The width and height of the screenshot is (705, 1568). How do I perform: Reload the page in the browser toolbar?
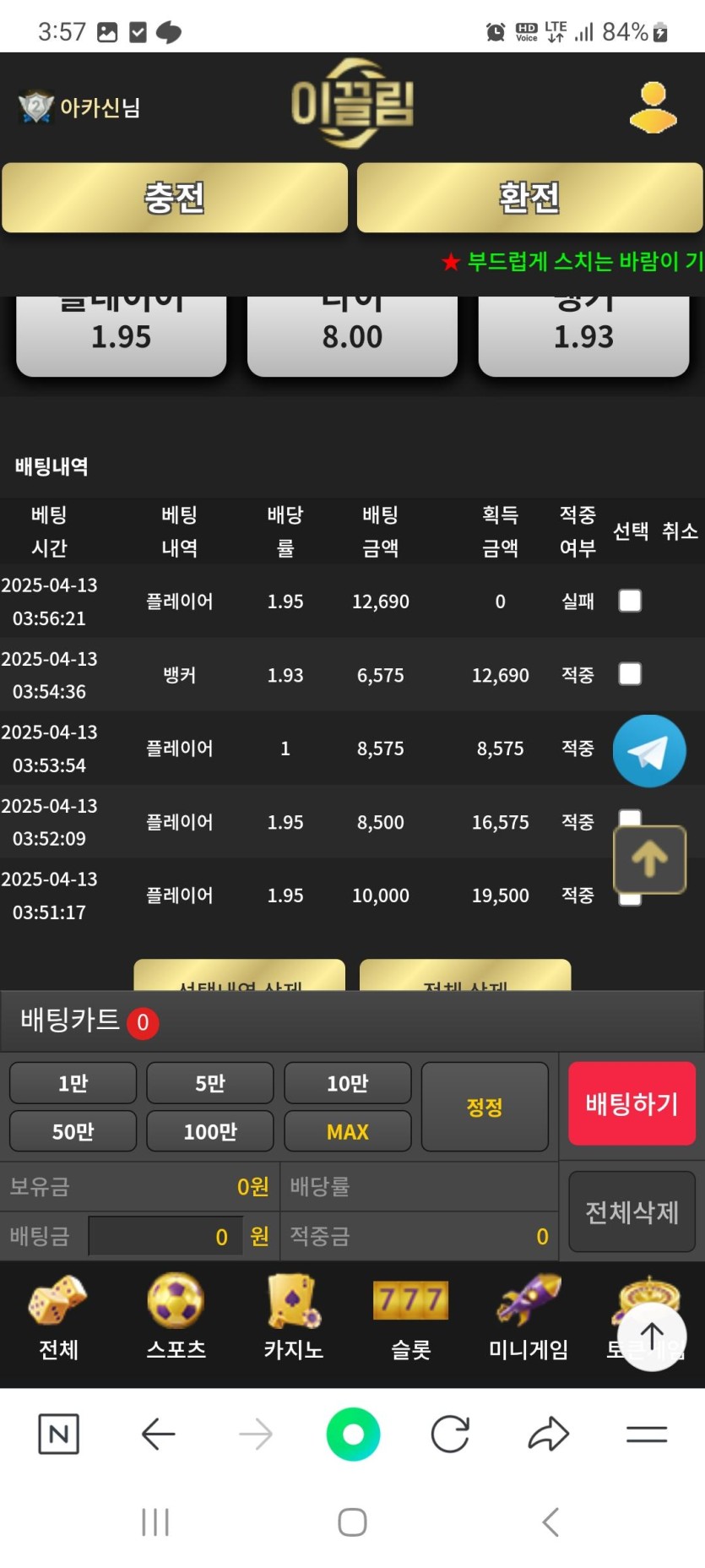450,1434
